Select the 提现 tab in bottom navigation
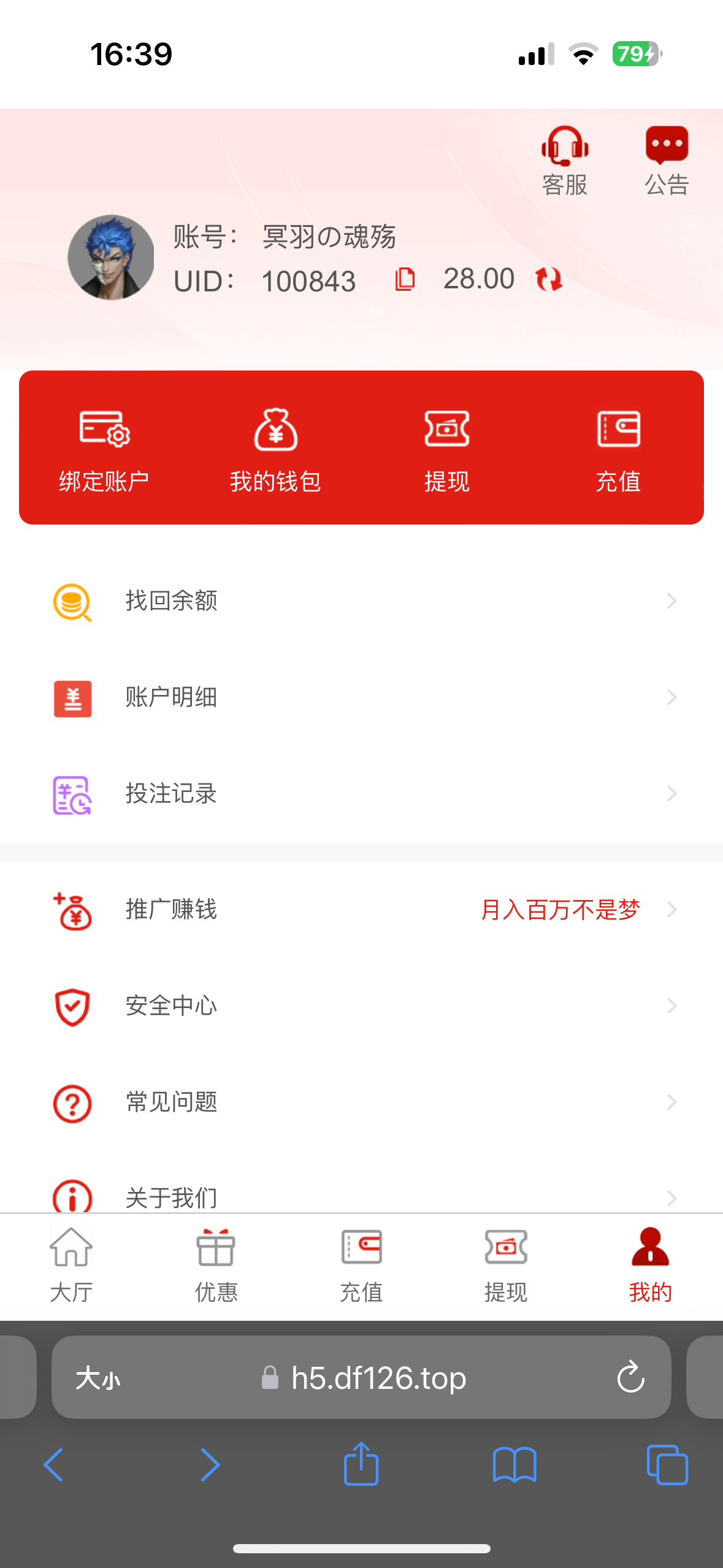723x1568 pixels. [x=506, y=1266]
